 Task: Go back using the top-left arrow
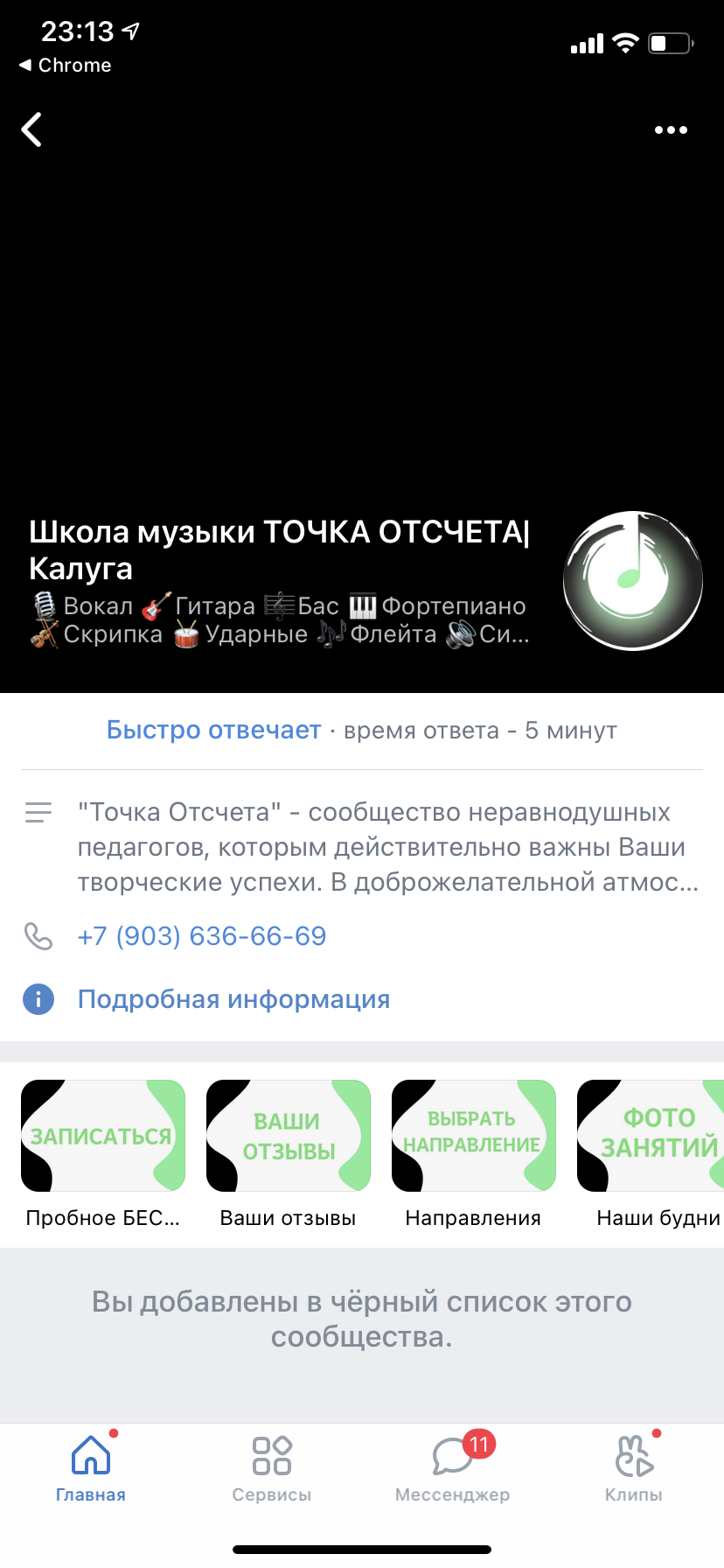click(x=31, y=129)
